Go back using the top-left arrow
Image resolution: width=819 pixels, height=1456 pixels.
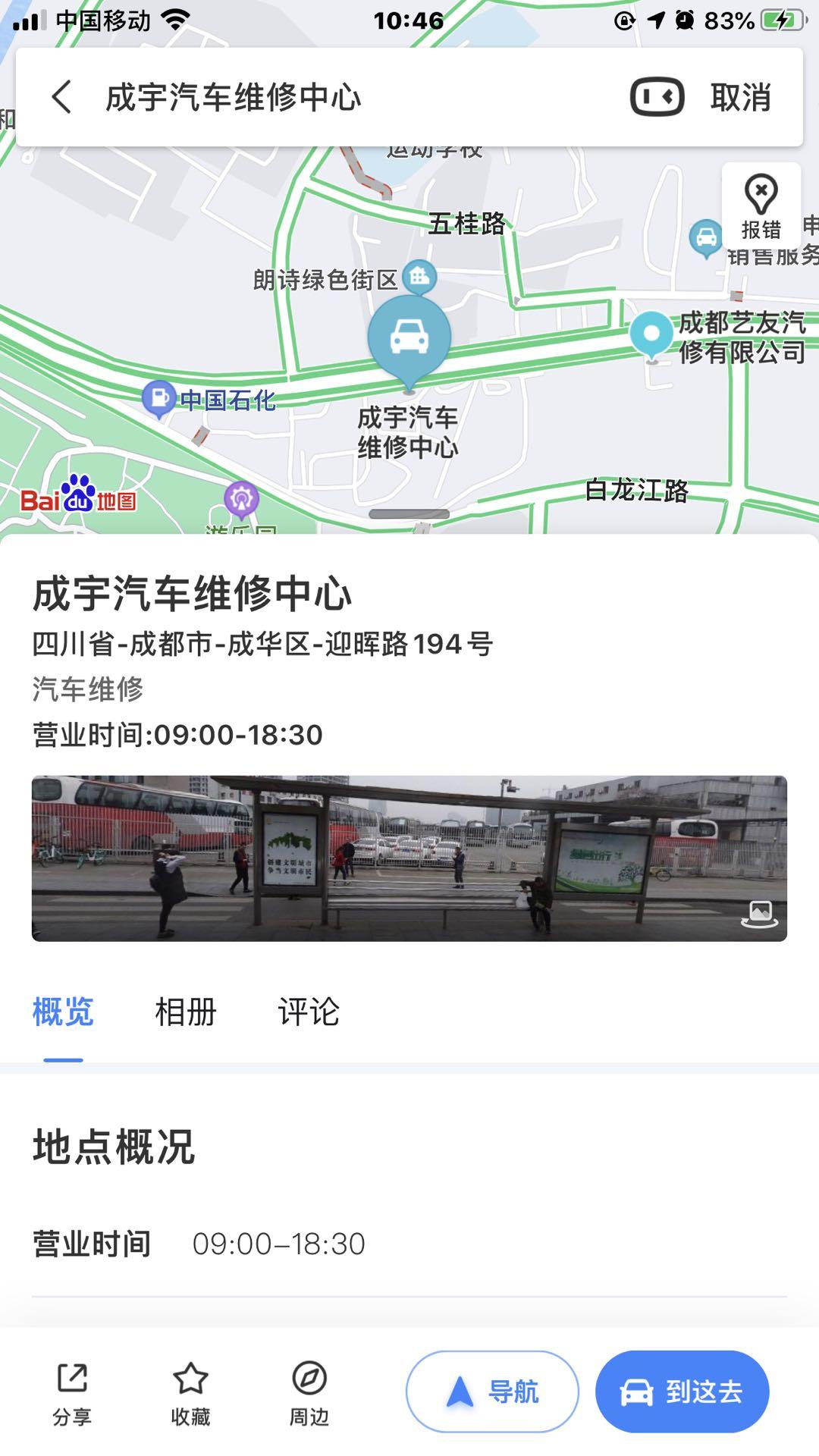click(62, 97)
